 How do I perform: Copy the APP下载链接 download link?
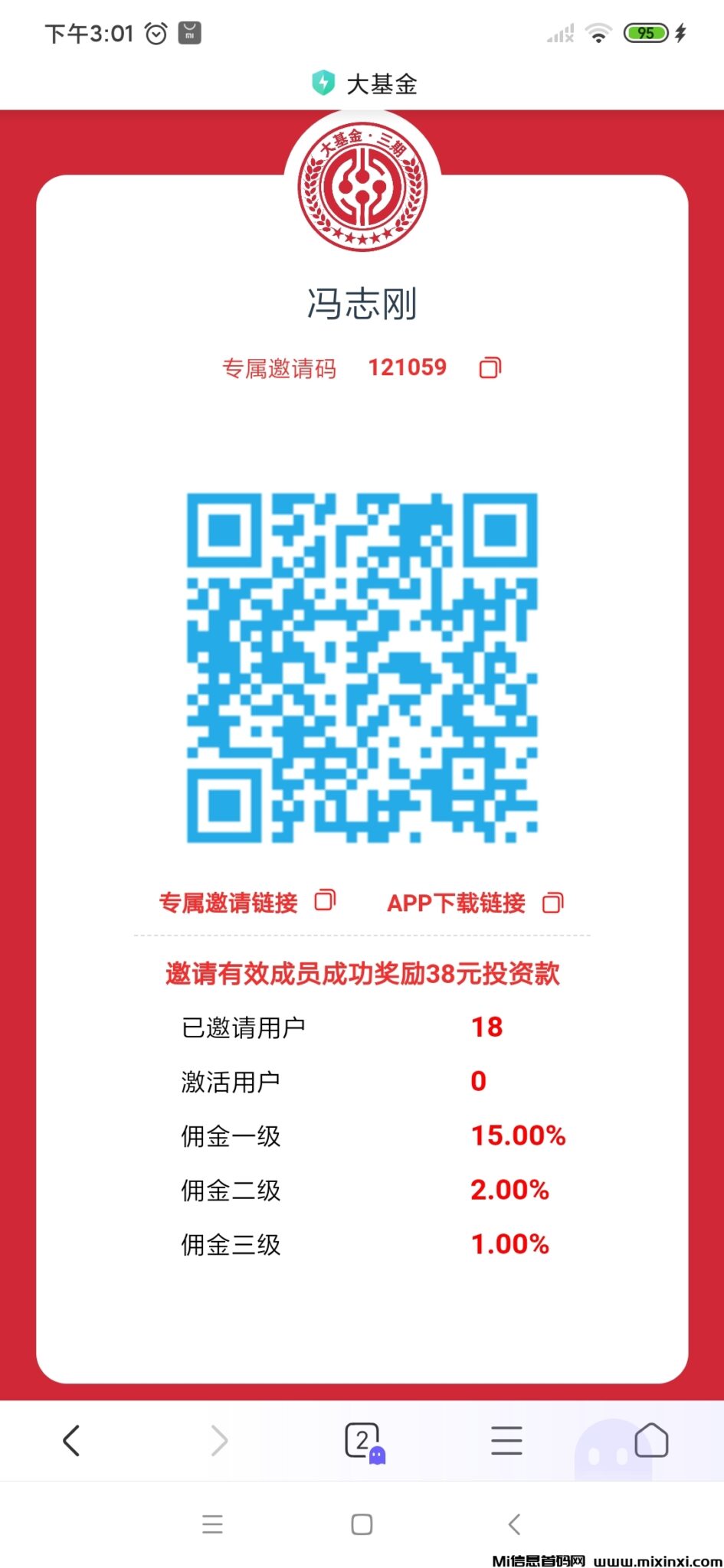coord(553,903)
